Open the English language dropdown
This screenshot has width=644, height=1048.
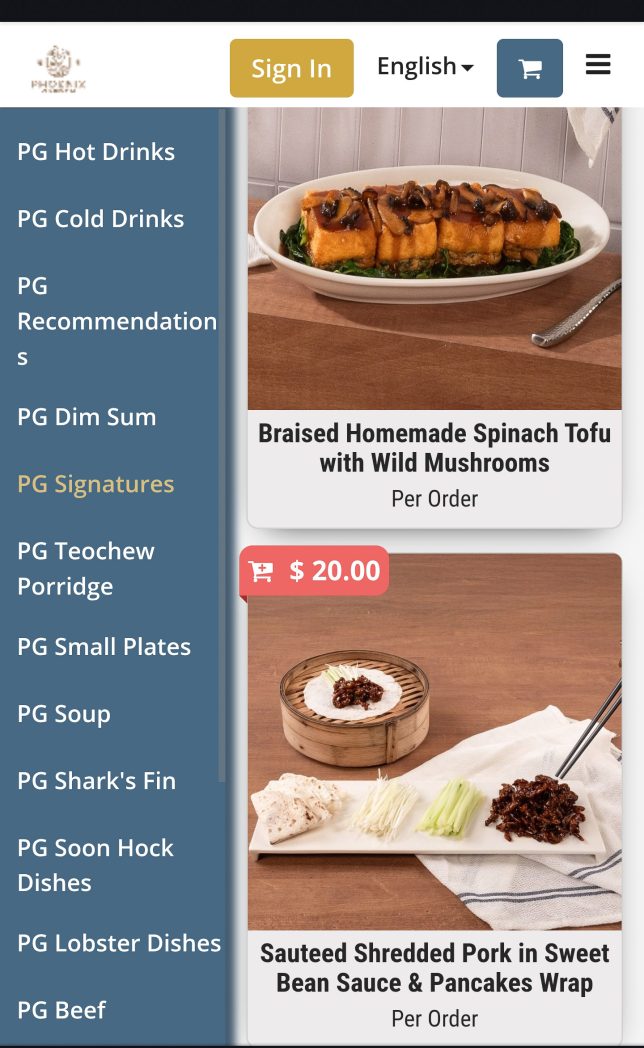[x=425, y=67]
